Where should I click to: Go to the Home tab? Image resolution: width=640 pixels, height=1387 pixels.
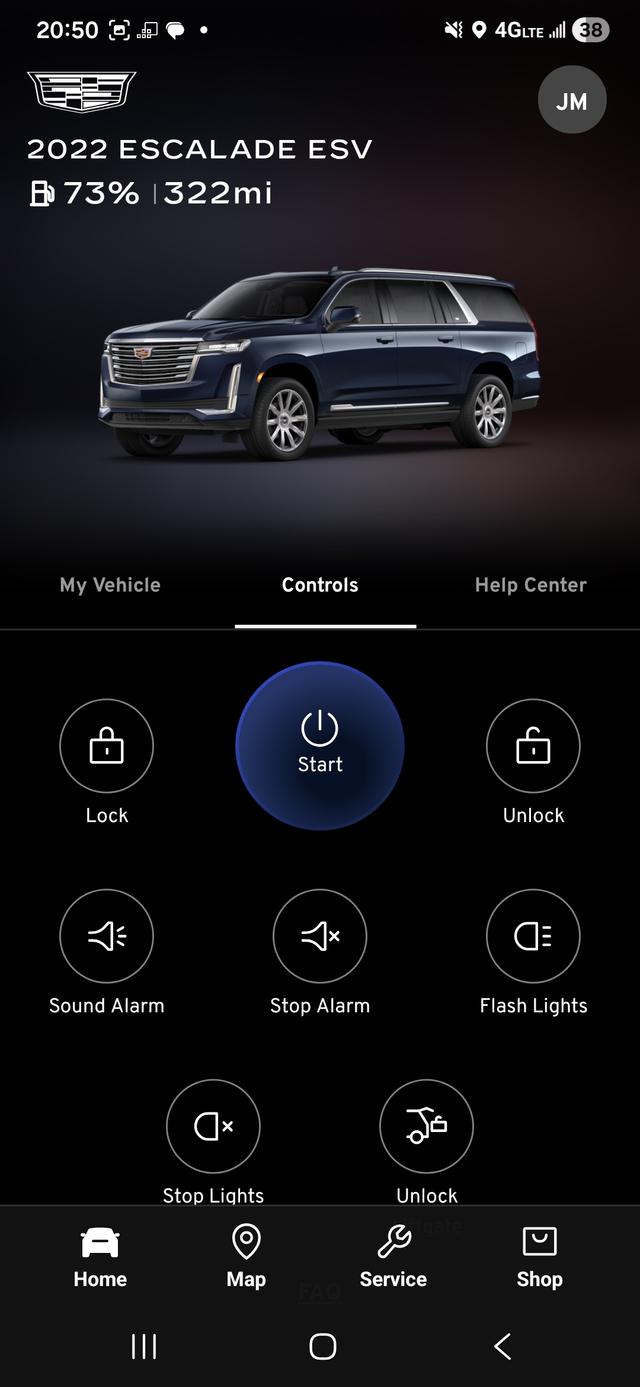coord(100,1257)
